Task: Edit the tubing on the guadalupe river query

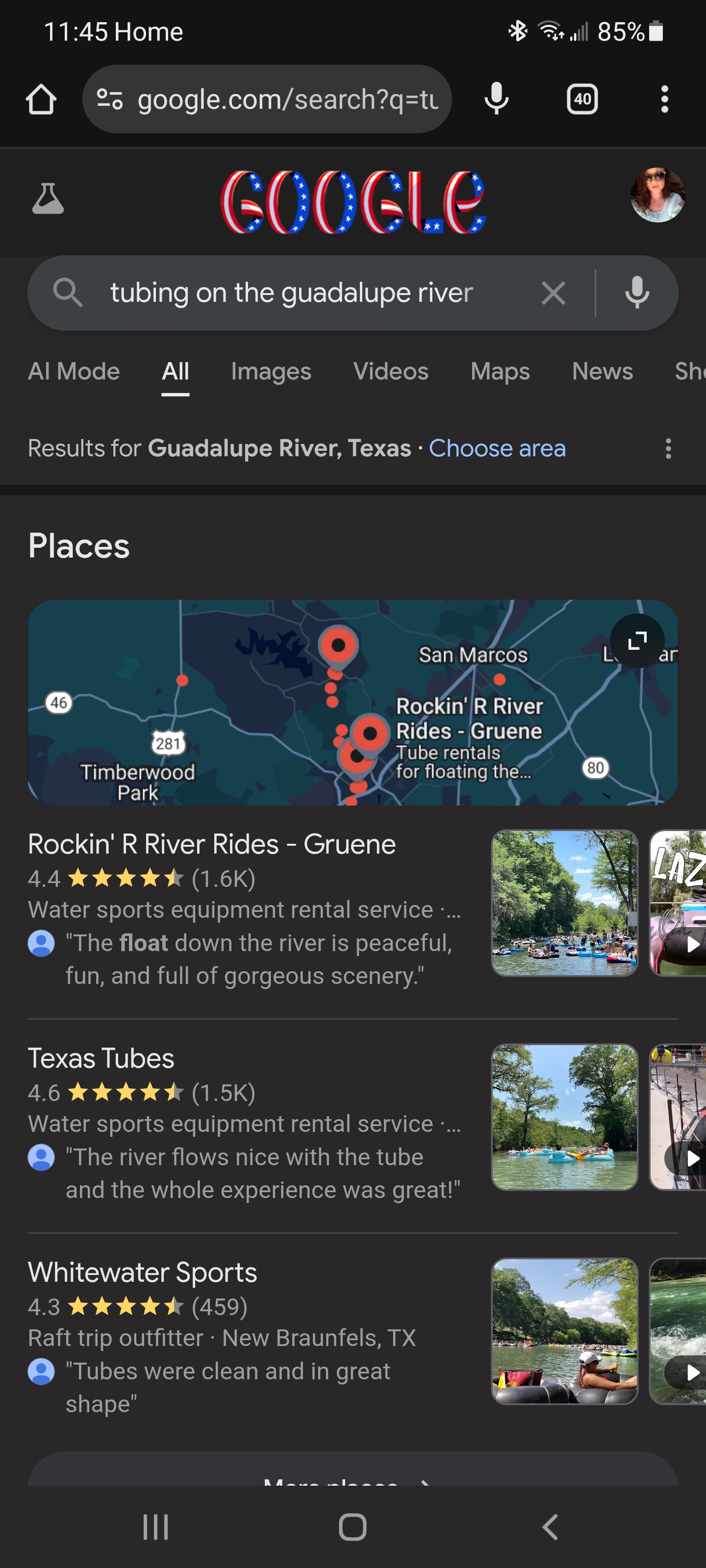Action: [x=291, y=294]
